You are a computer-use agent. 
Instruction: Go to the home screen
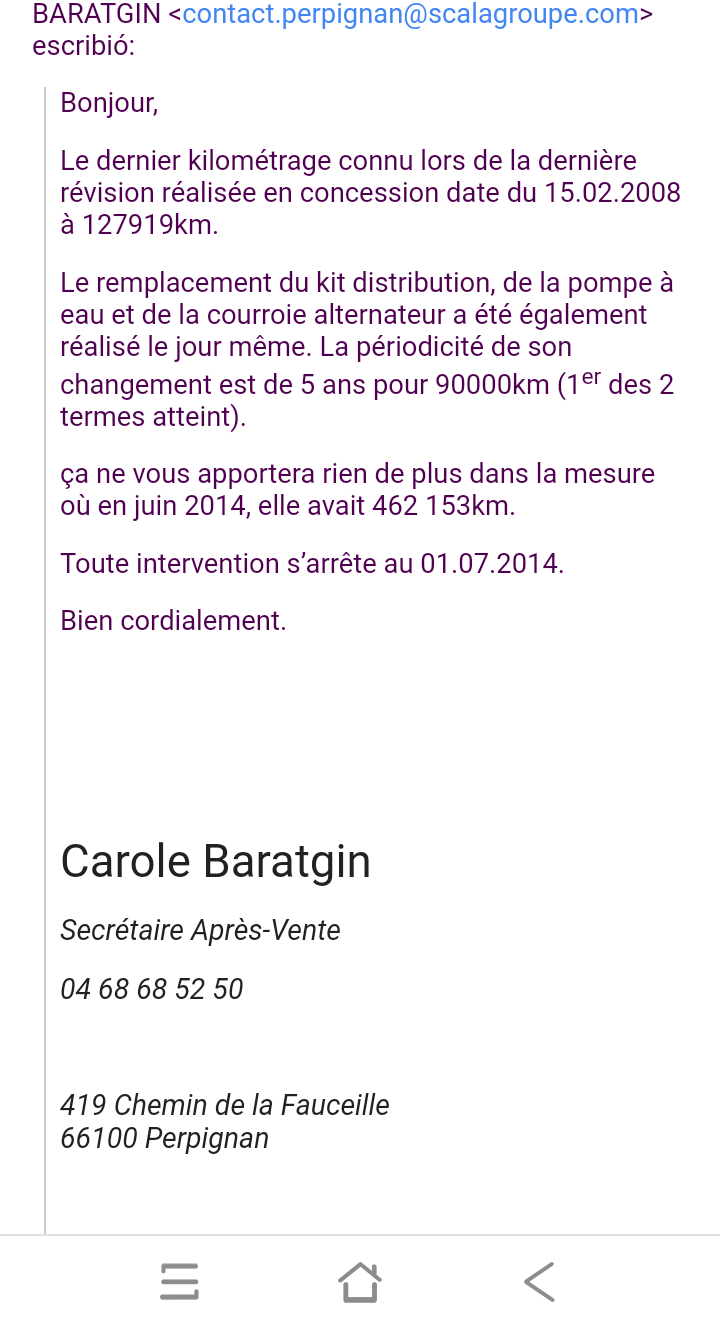tap(359, 1281)
